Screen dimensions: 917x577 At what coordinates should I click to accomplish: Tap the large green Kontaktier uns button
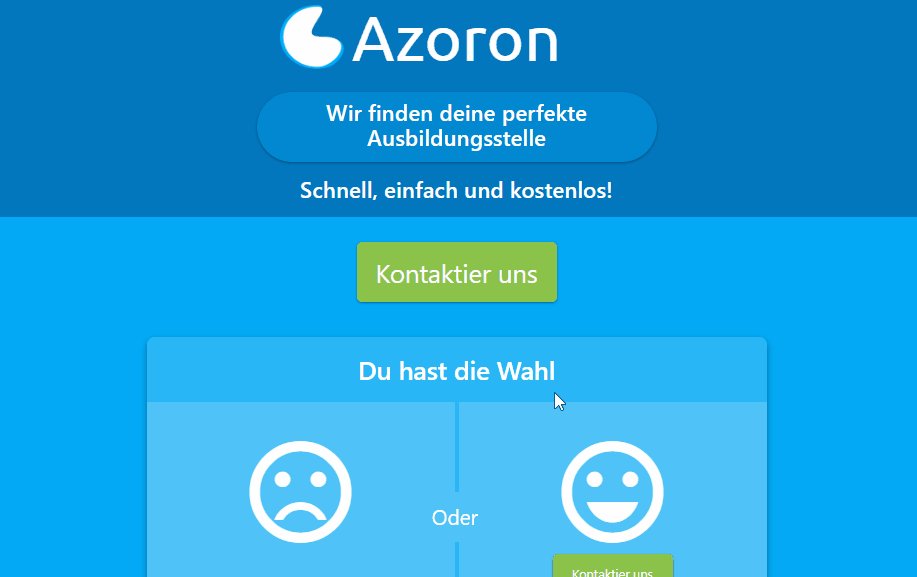coord(457,273)
